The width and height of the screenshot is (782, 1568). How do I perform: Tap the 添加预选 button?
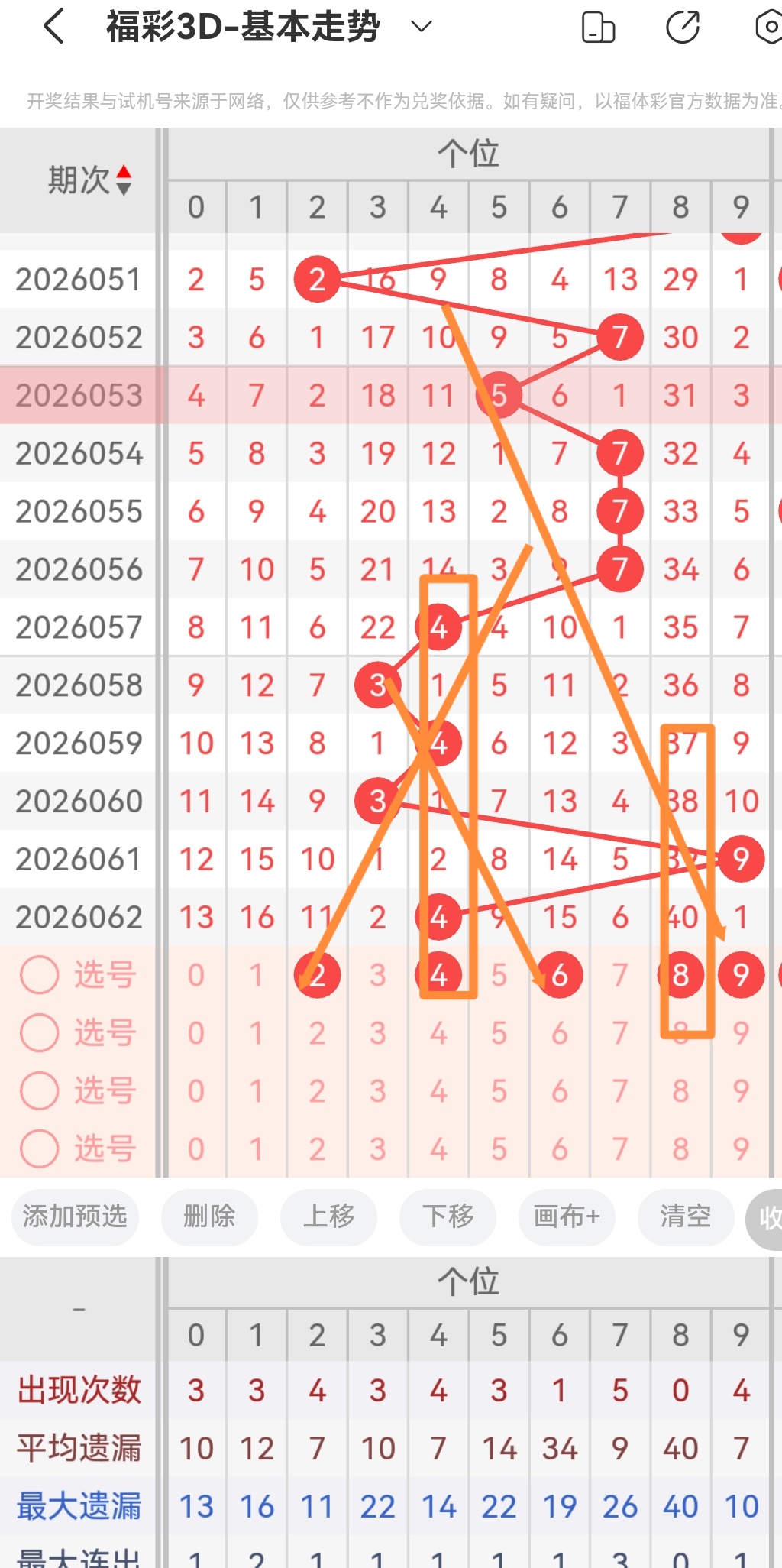point(74,1218)
